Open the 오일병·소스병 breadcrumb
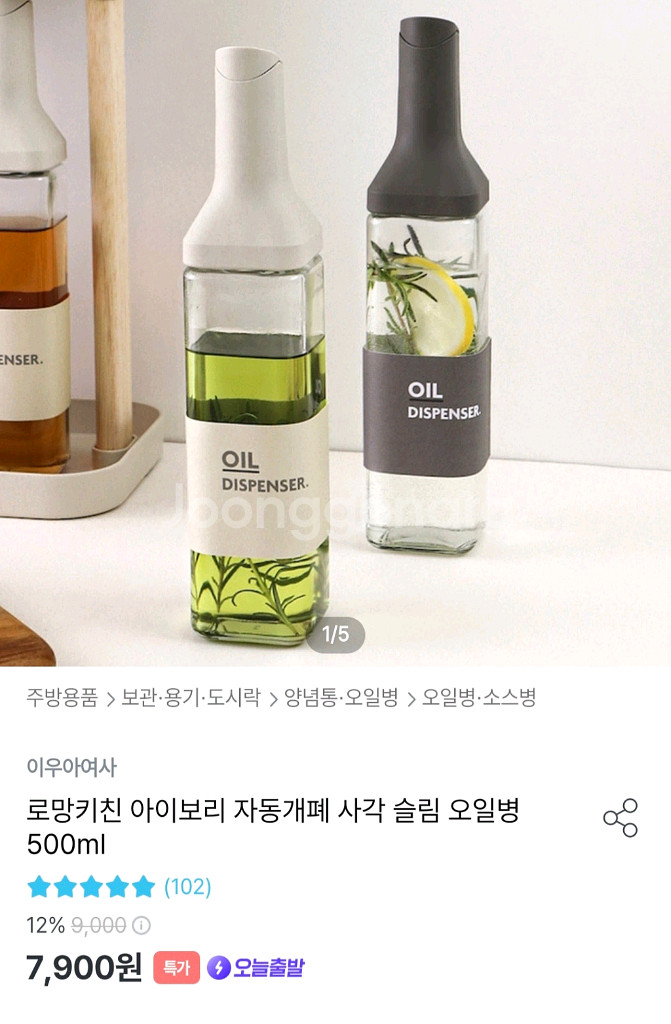The height and width of the screenshot is (1024, 671). click(x=479, y=698)
